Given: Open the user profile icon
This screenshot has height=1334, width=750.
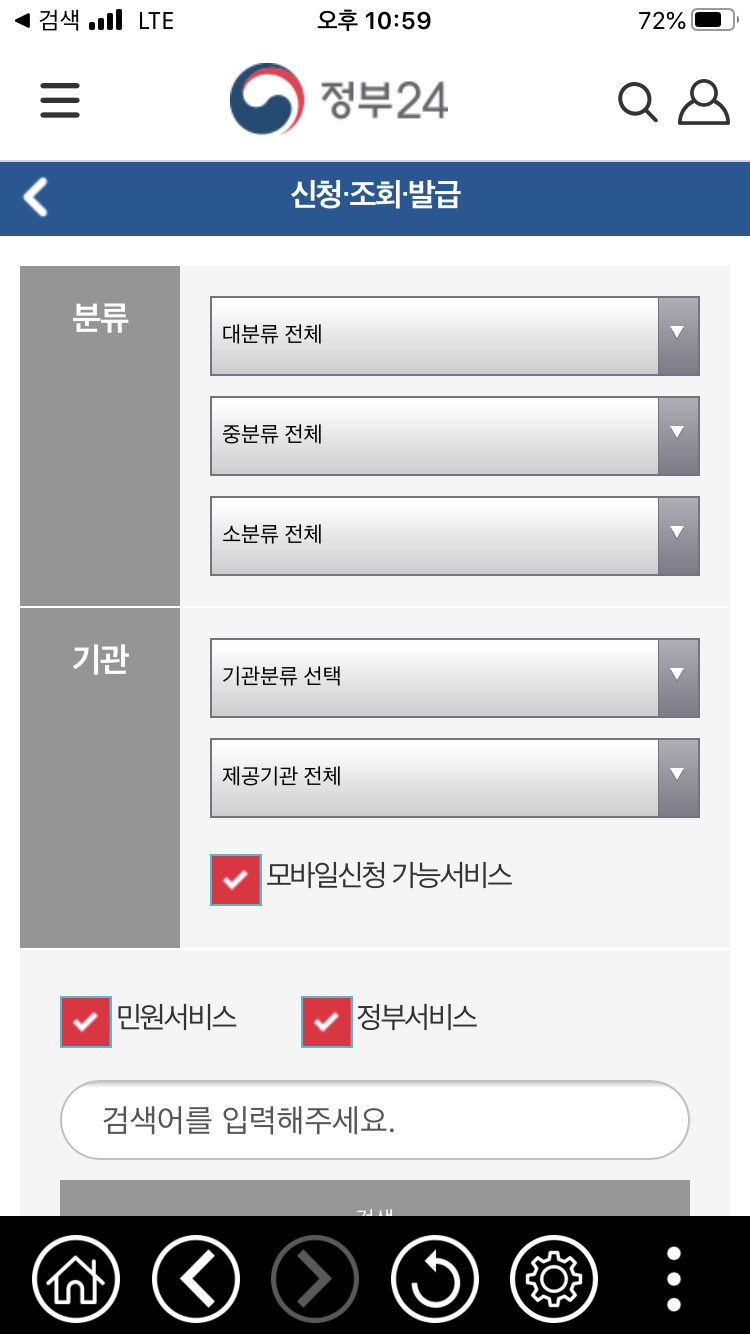Looking at the screenshot, I should tap(704, 101).
